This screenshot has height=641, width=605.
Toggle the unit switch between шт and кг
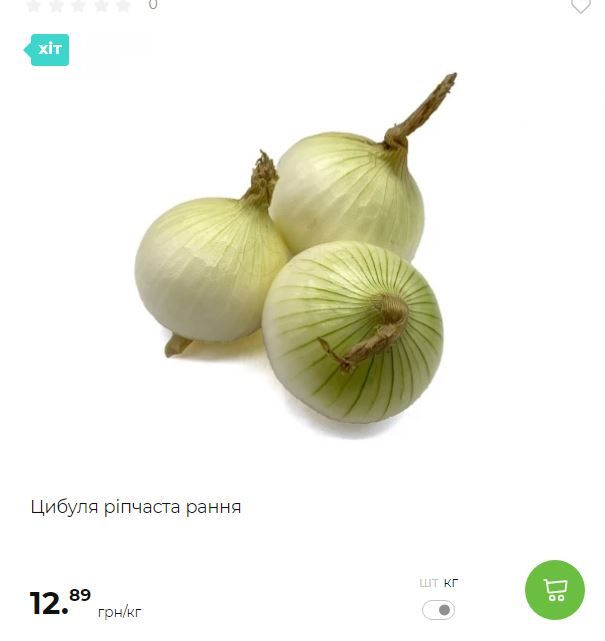[x=438, y=609]
